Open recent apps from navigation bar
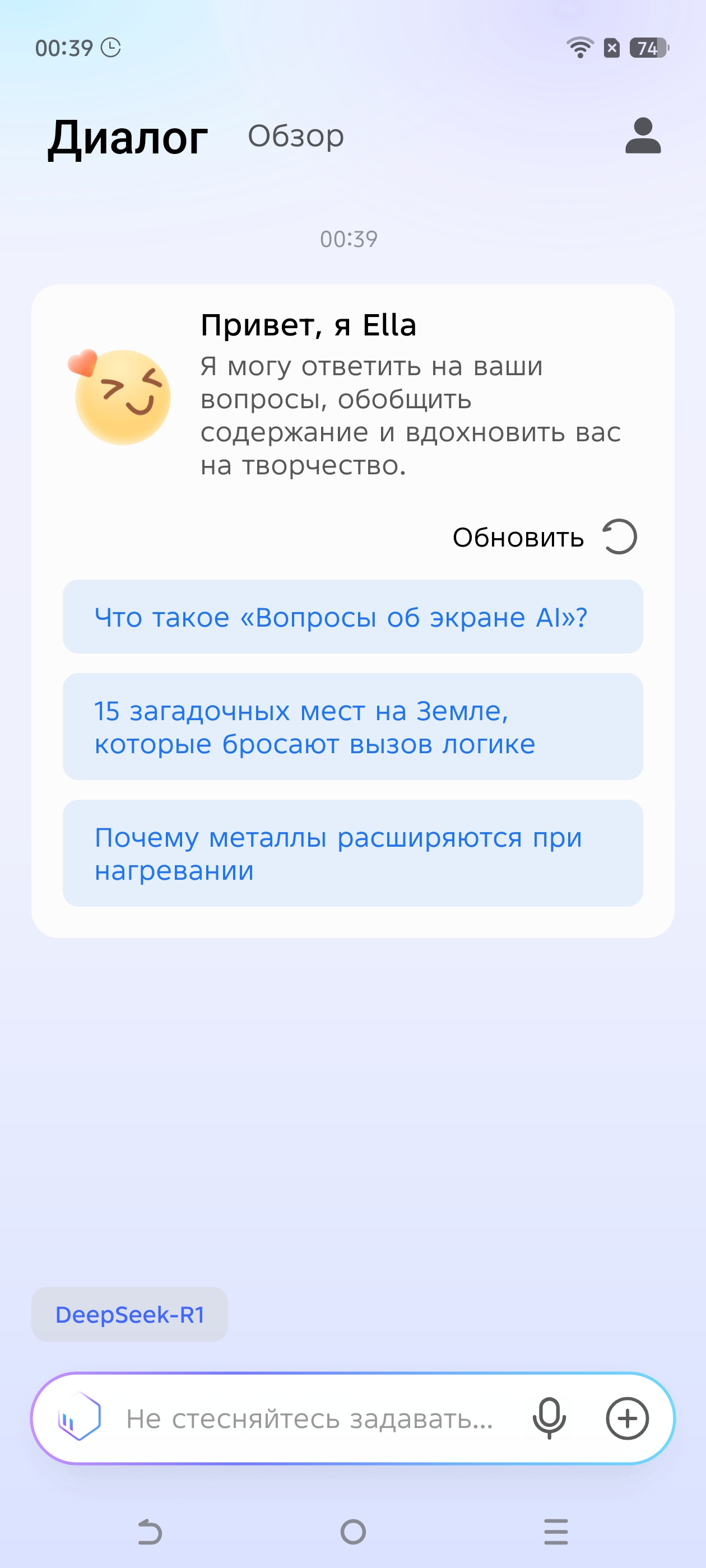Image resolution: width=706 pixels, height=1568 pixels. coord(556,1532)
